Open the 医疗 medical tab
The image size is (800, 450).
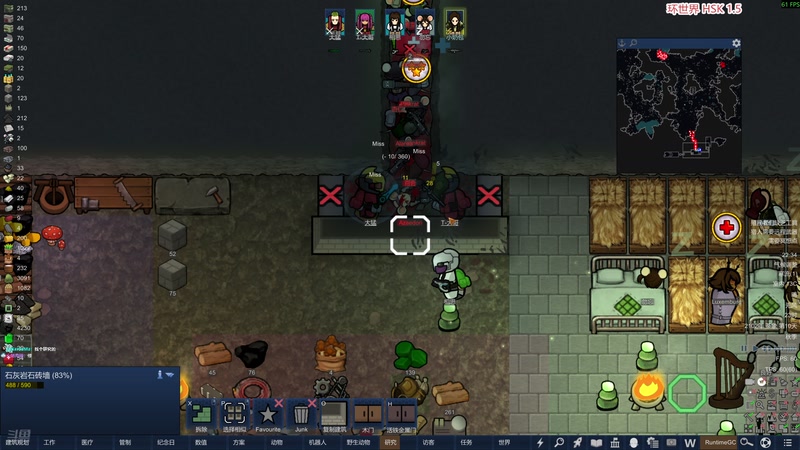(x=87, y=442)
